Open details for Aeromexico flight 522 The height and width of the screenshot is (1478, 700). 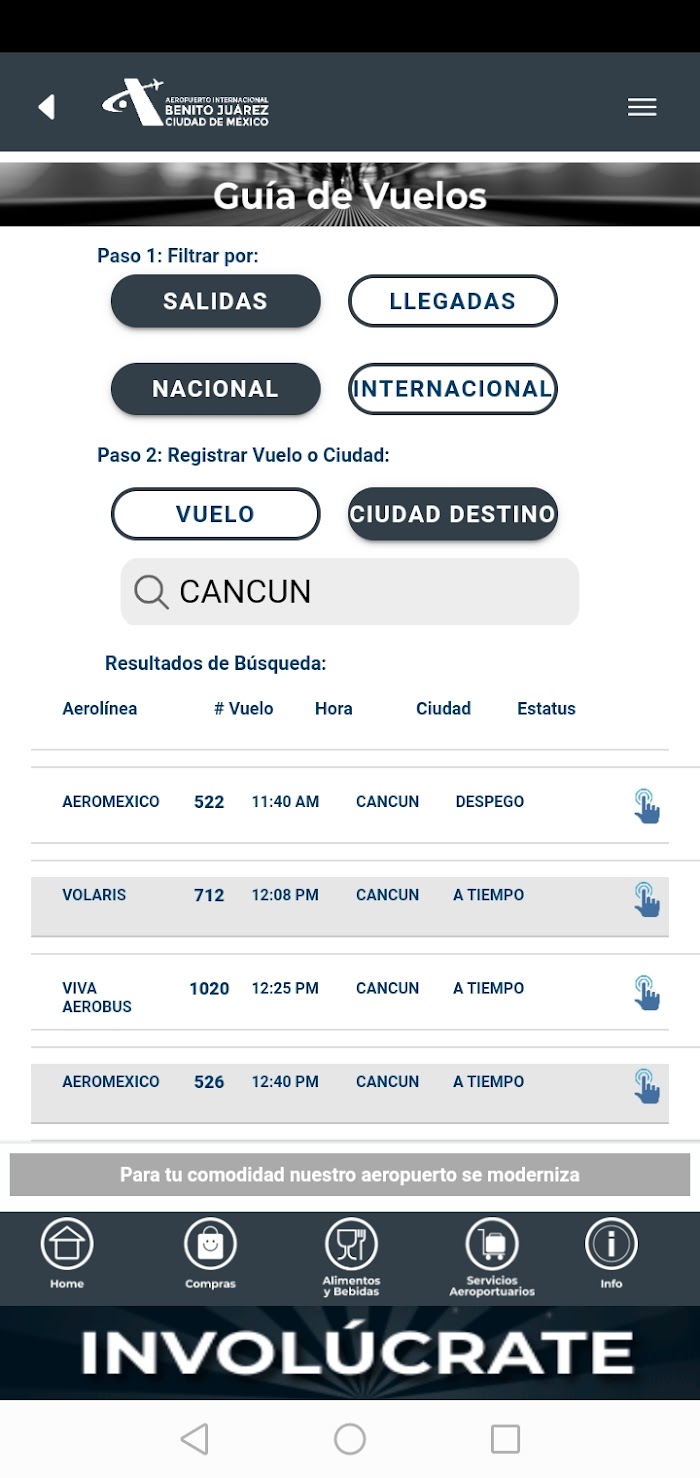coord(647,806)
